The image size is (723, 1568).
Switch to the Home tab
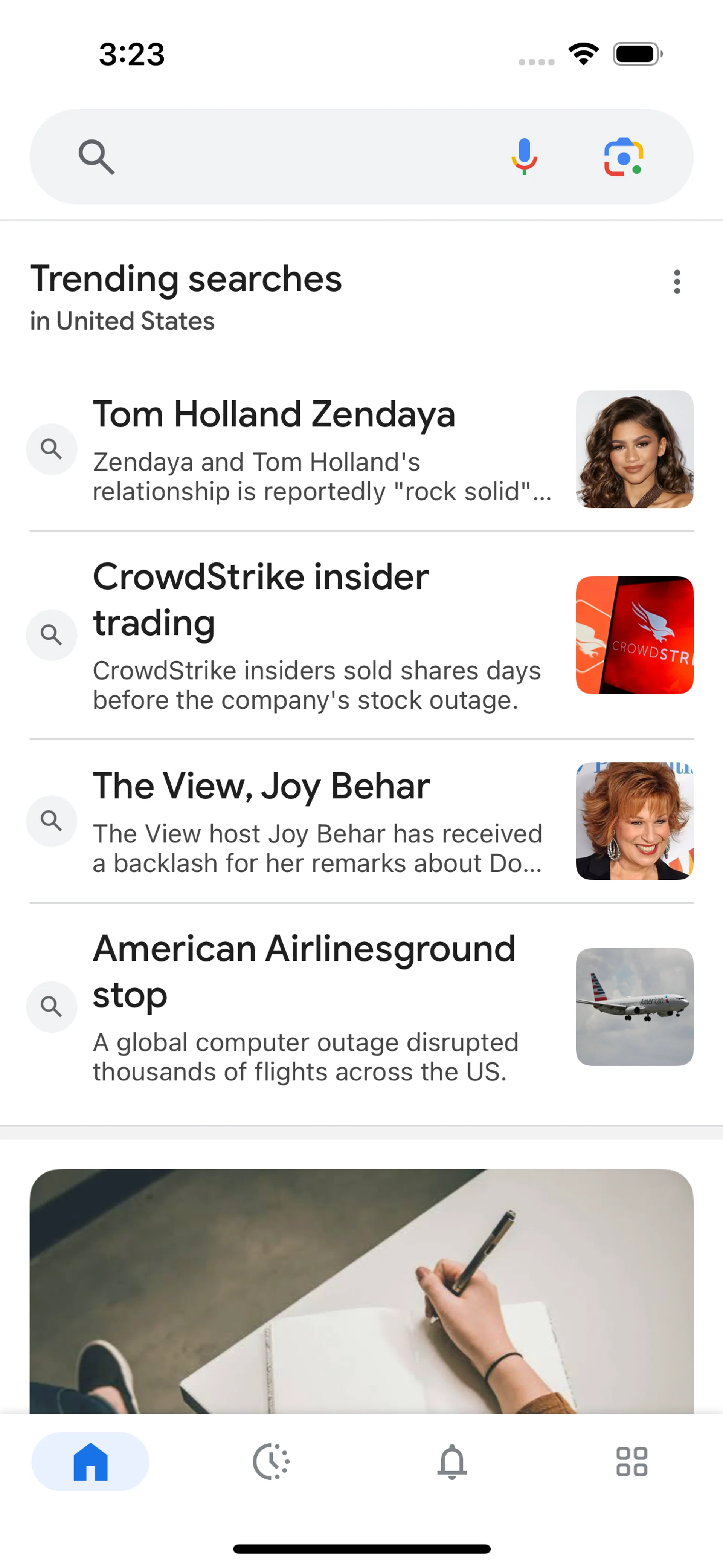[x=90, y=1461]
